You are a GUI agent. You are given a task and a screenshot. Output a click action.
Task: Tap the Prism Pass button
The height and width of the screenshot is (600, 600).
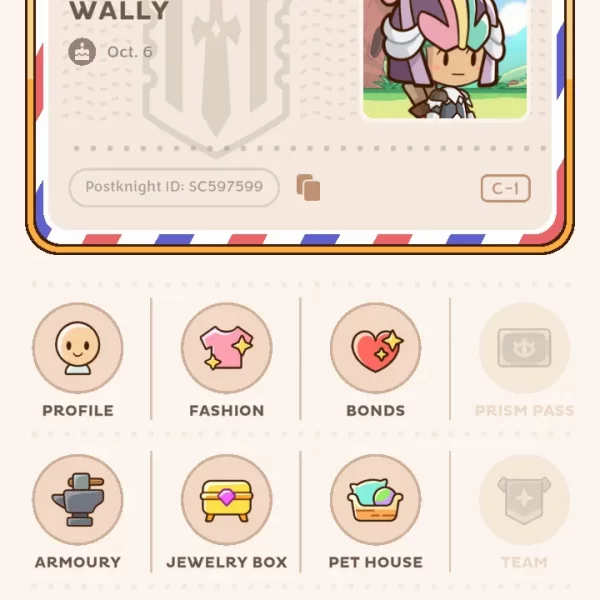coord(524,349)
